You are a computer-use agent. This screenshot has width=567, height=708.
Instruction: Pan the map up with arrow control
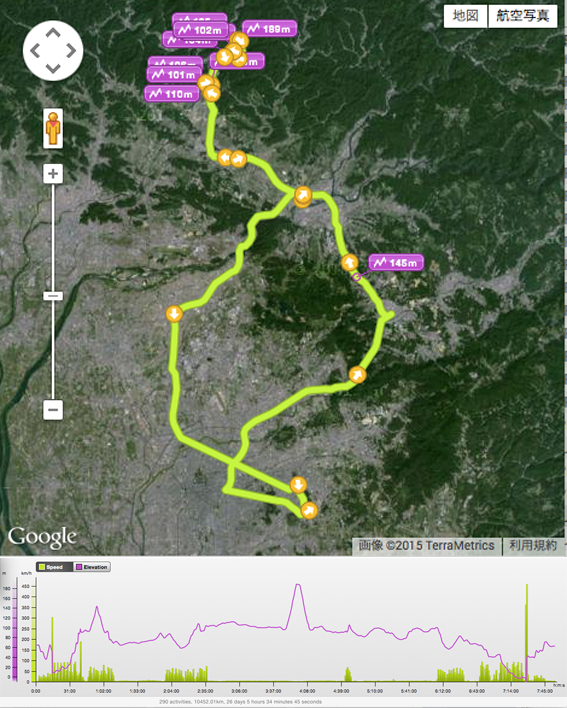pyautogui.click(x=53, y=33)
